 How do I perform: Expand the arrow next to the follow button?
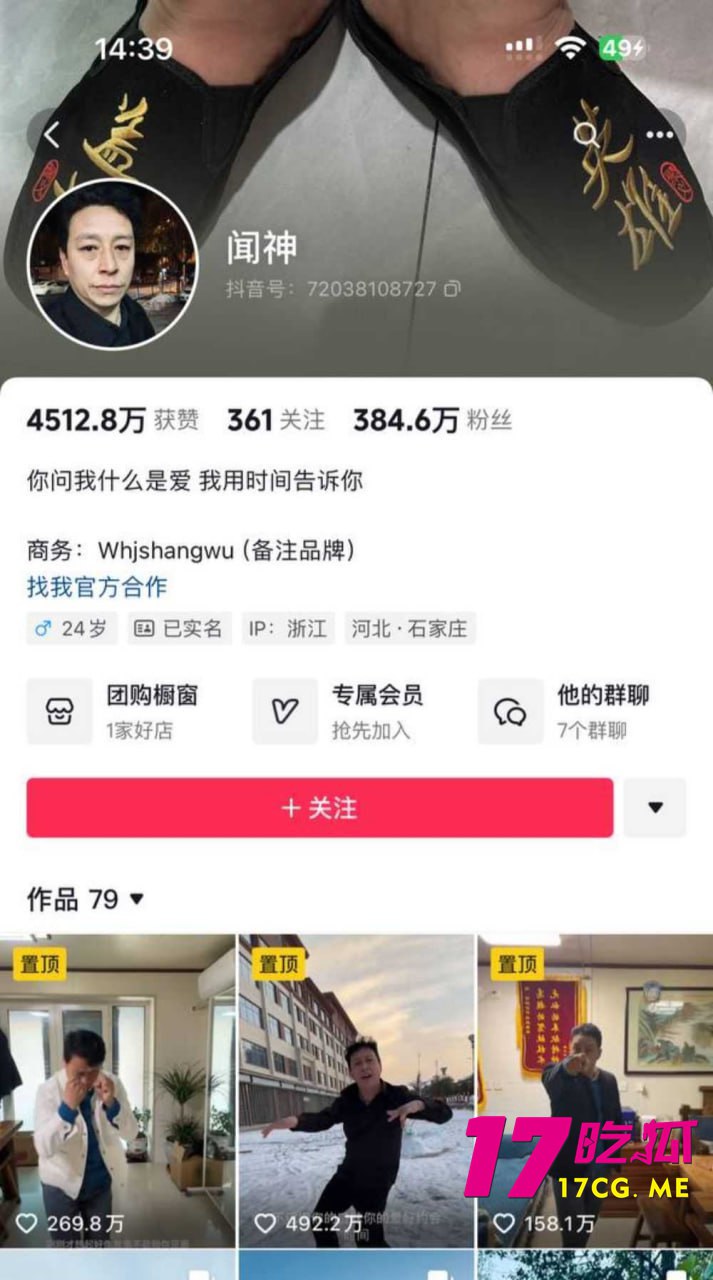(x=655, y=807)
